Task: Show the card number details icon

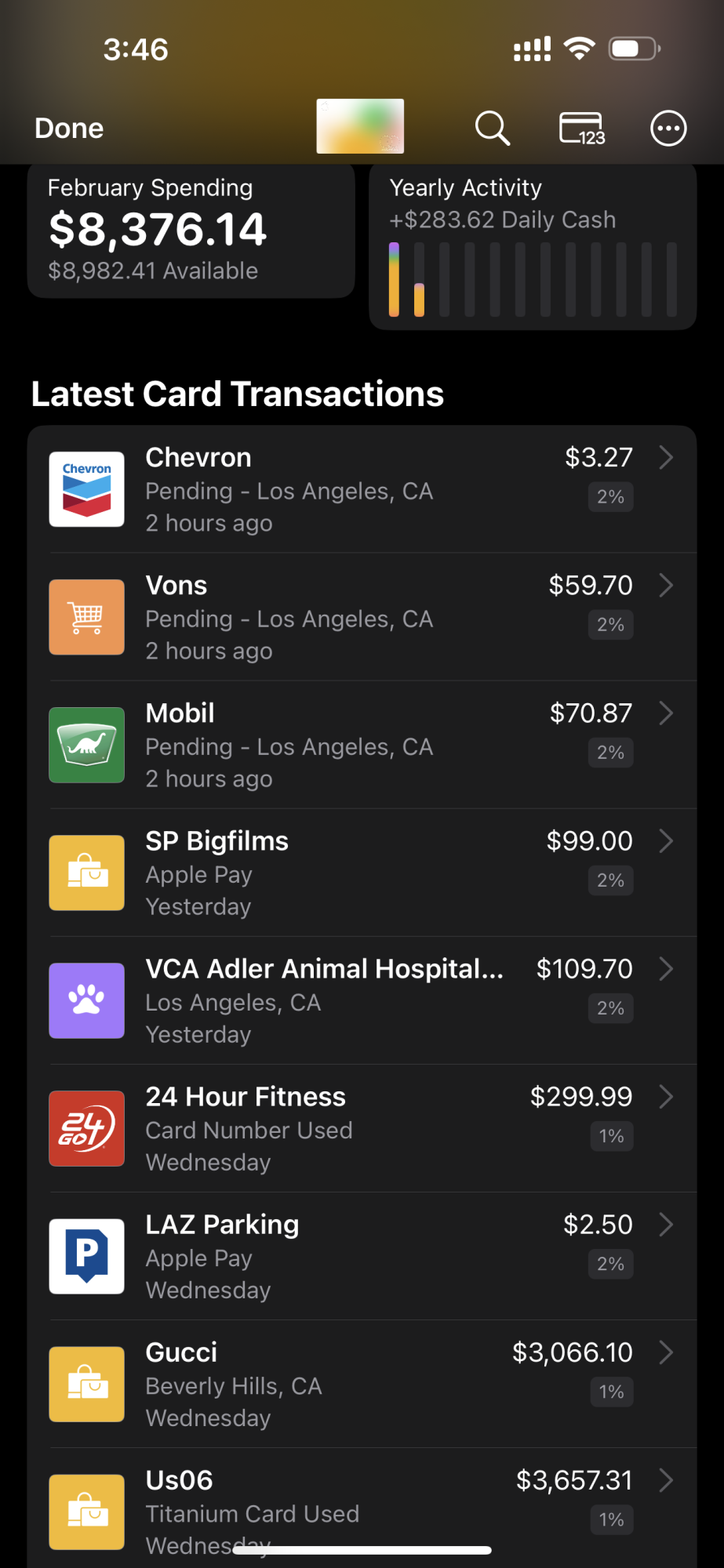Action: coord(581,128)
